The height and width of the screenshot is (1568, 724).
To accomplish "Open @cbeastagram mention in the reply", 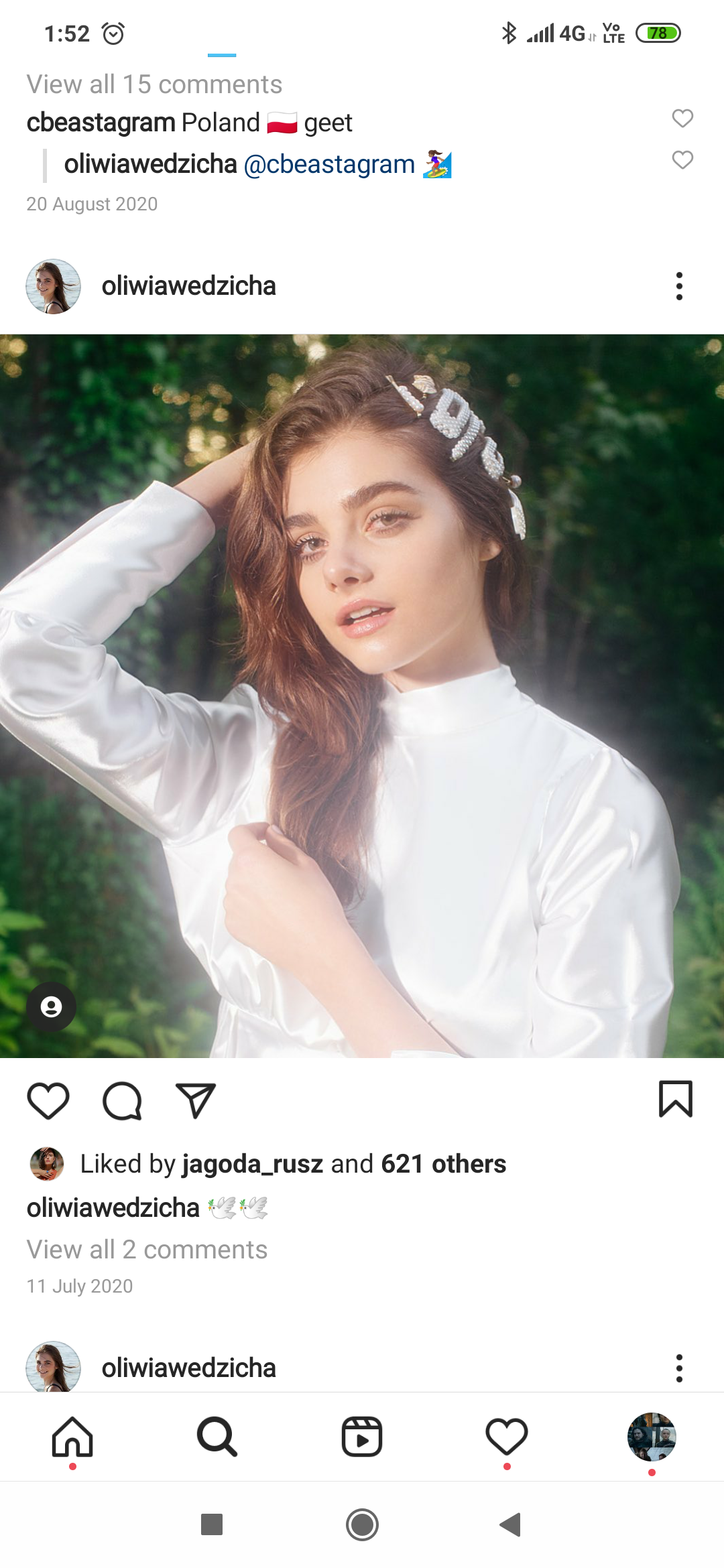I will pos(329,164).
